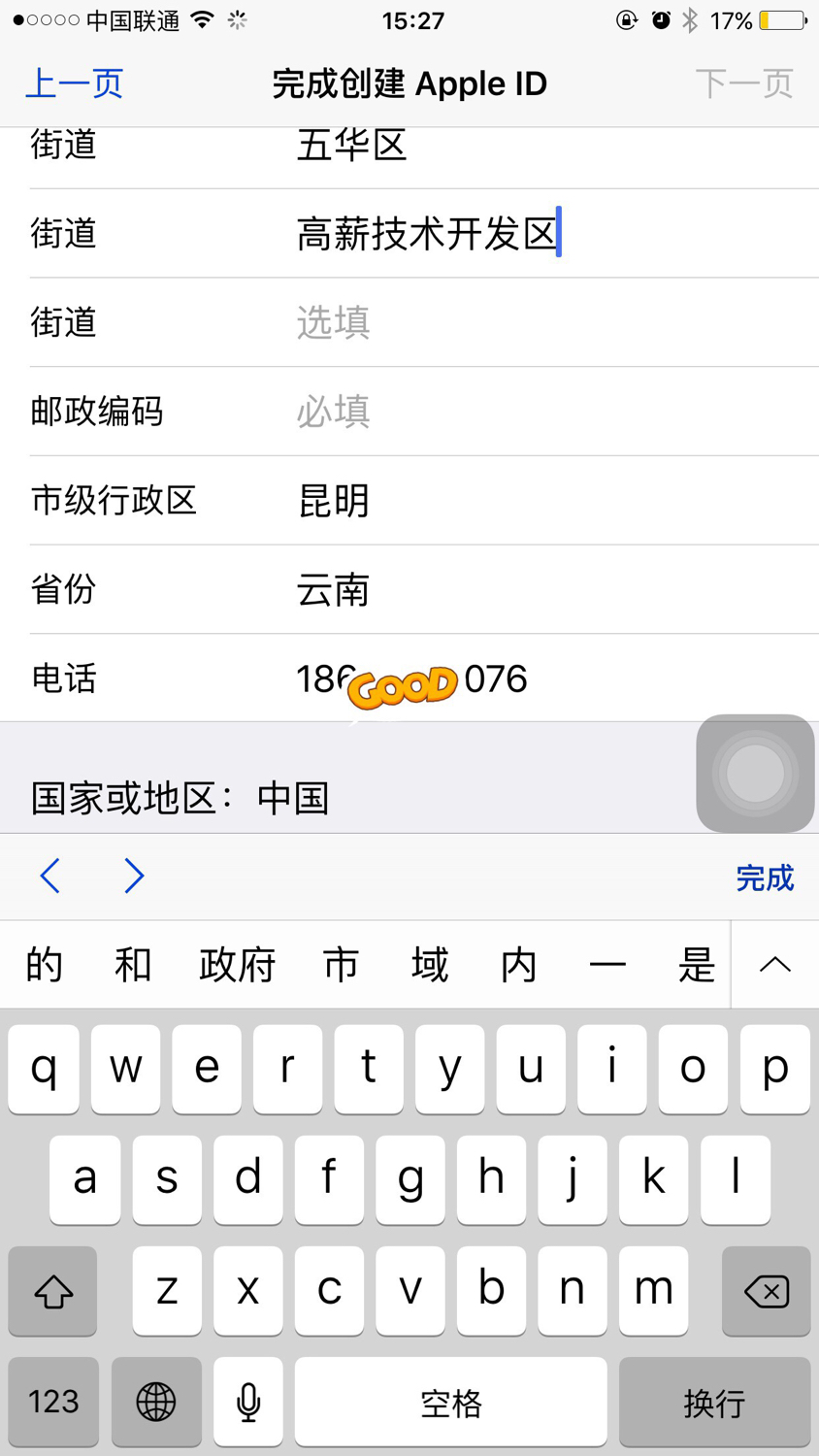Tap 完成 to finish editing

pyautogui.click(x=766, y=876)
